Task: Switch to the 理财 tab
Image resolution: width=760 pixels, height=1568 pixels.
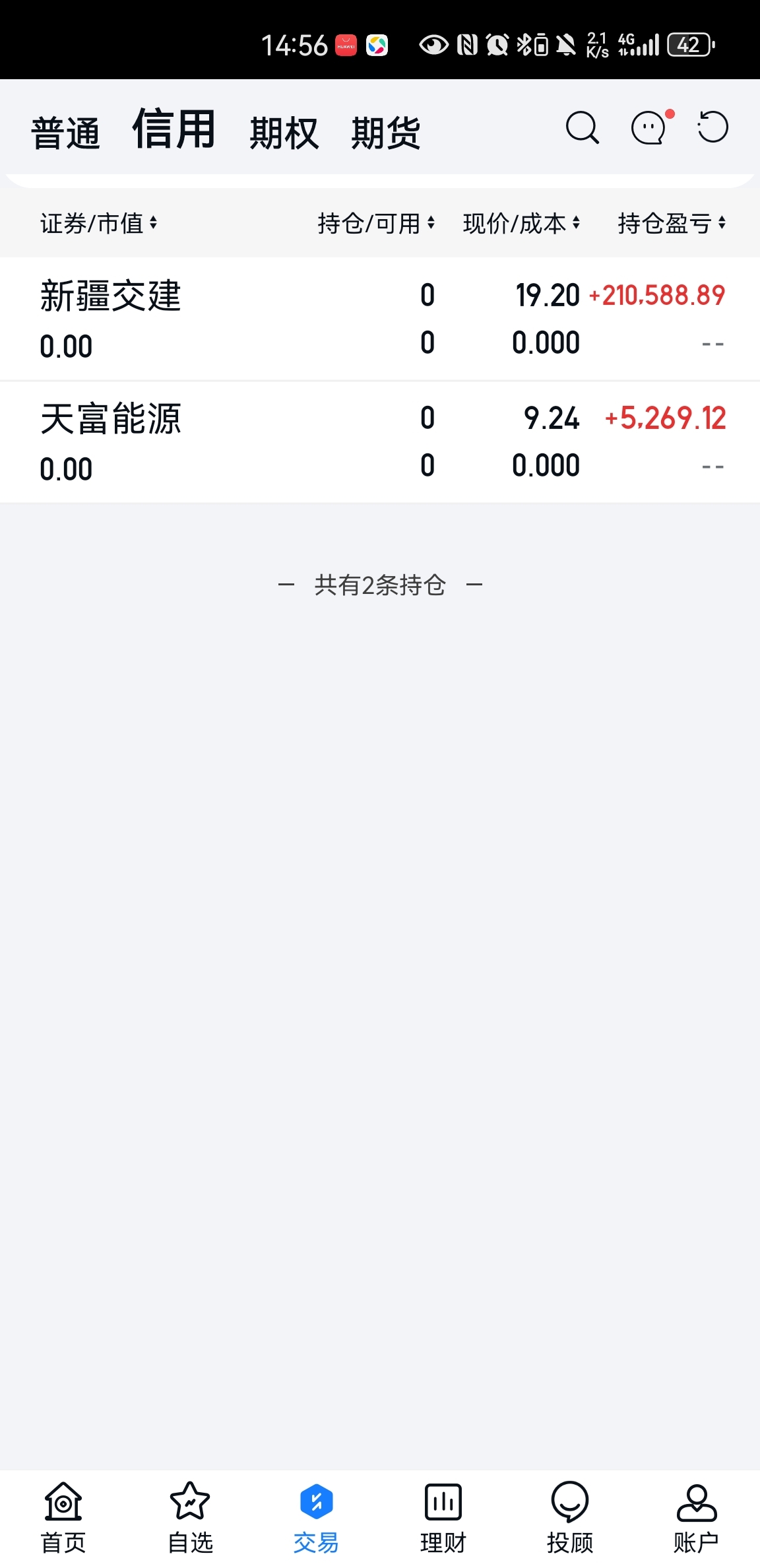Action: [x=443, y=1518]
